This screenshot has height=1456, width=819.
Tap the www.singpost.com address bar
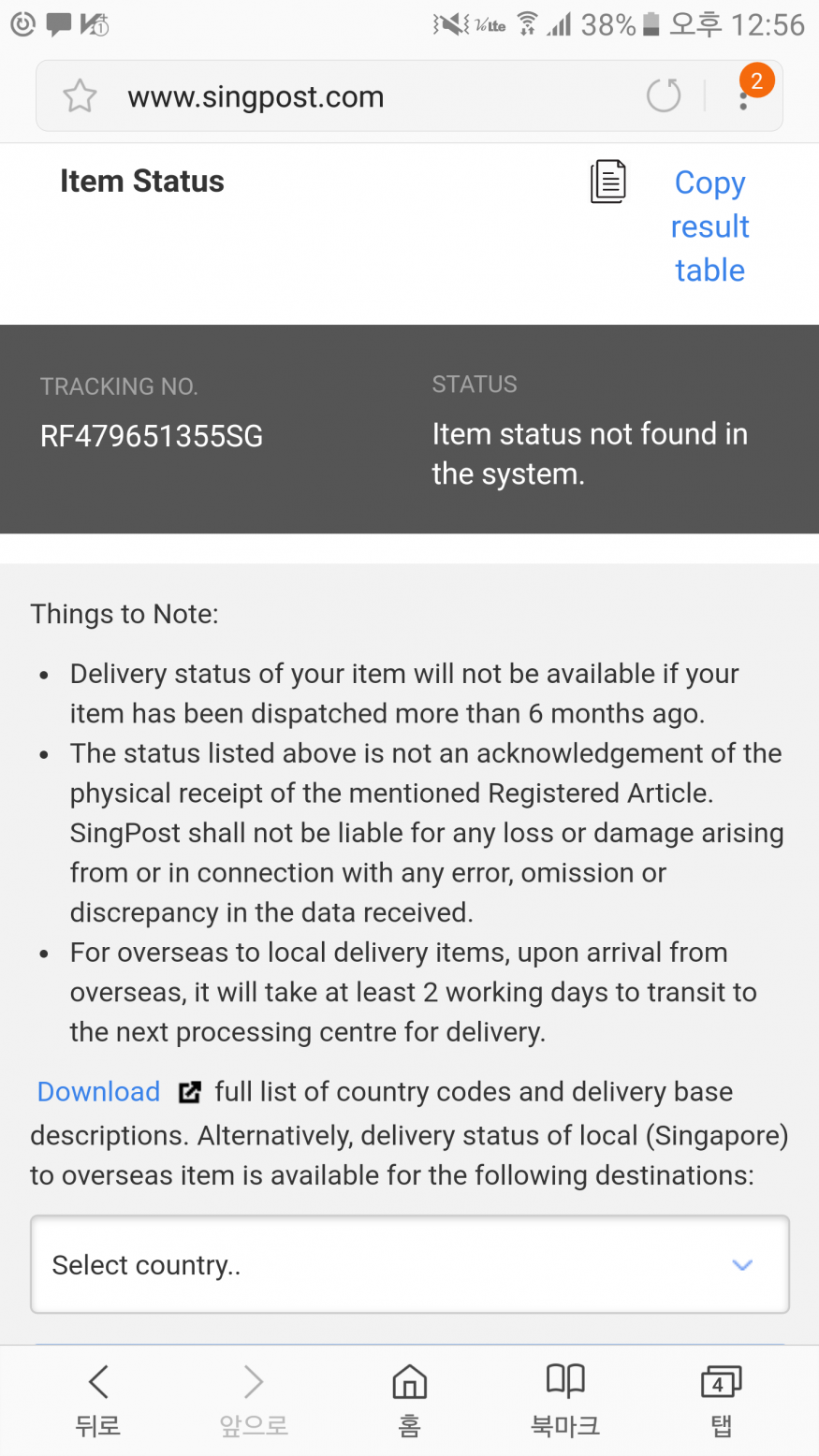356,97
